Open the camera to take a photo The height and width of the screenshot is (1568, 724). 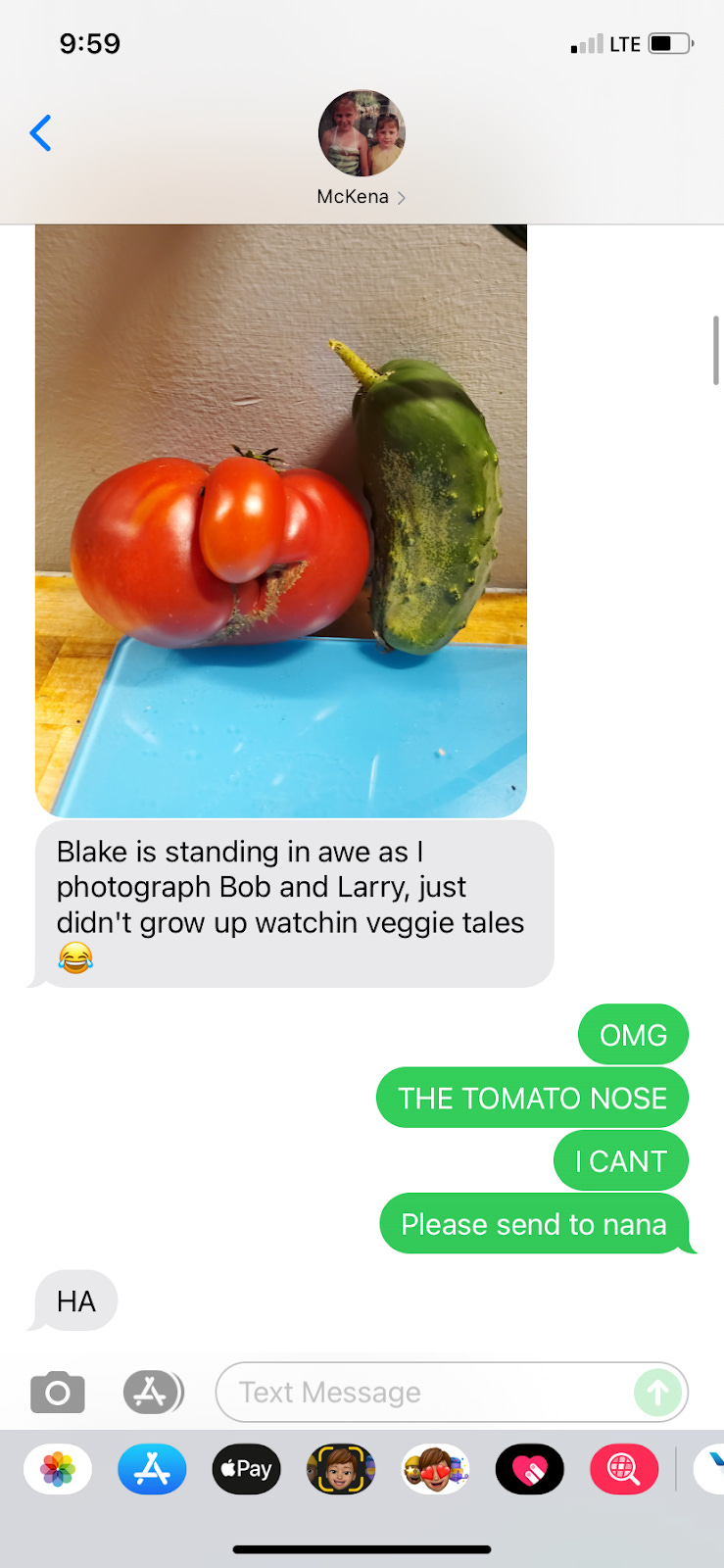coord(58,1392)
